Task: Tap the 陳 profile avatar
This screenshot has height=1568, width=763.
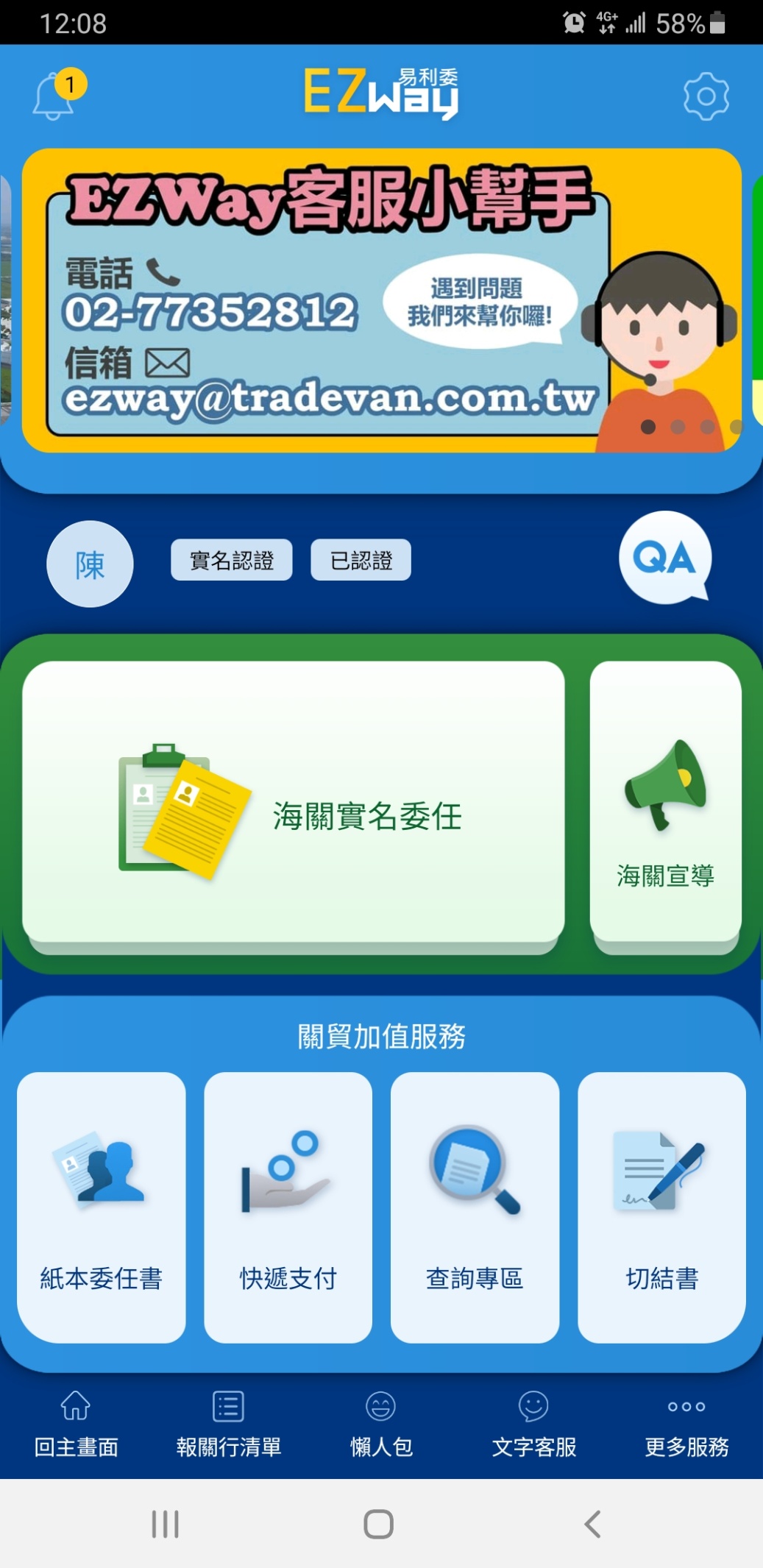Action: pos(90,564)
